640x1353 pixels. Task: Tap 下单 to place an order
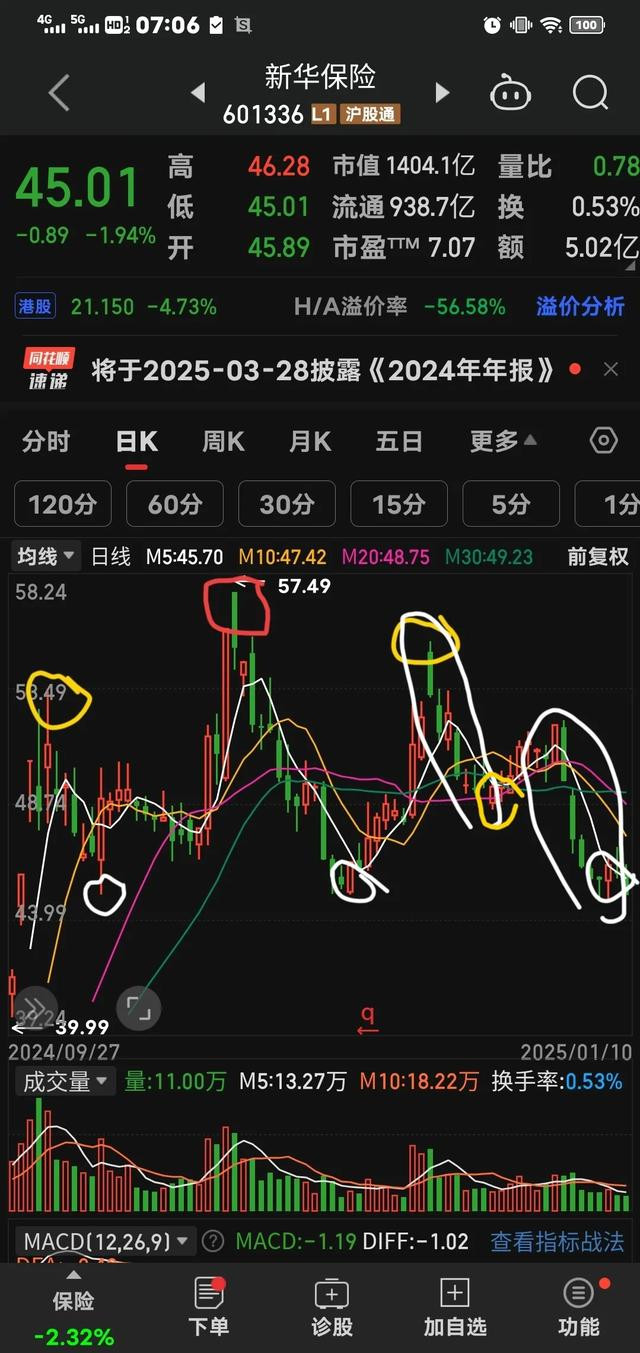(208, 1308)
